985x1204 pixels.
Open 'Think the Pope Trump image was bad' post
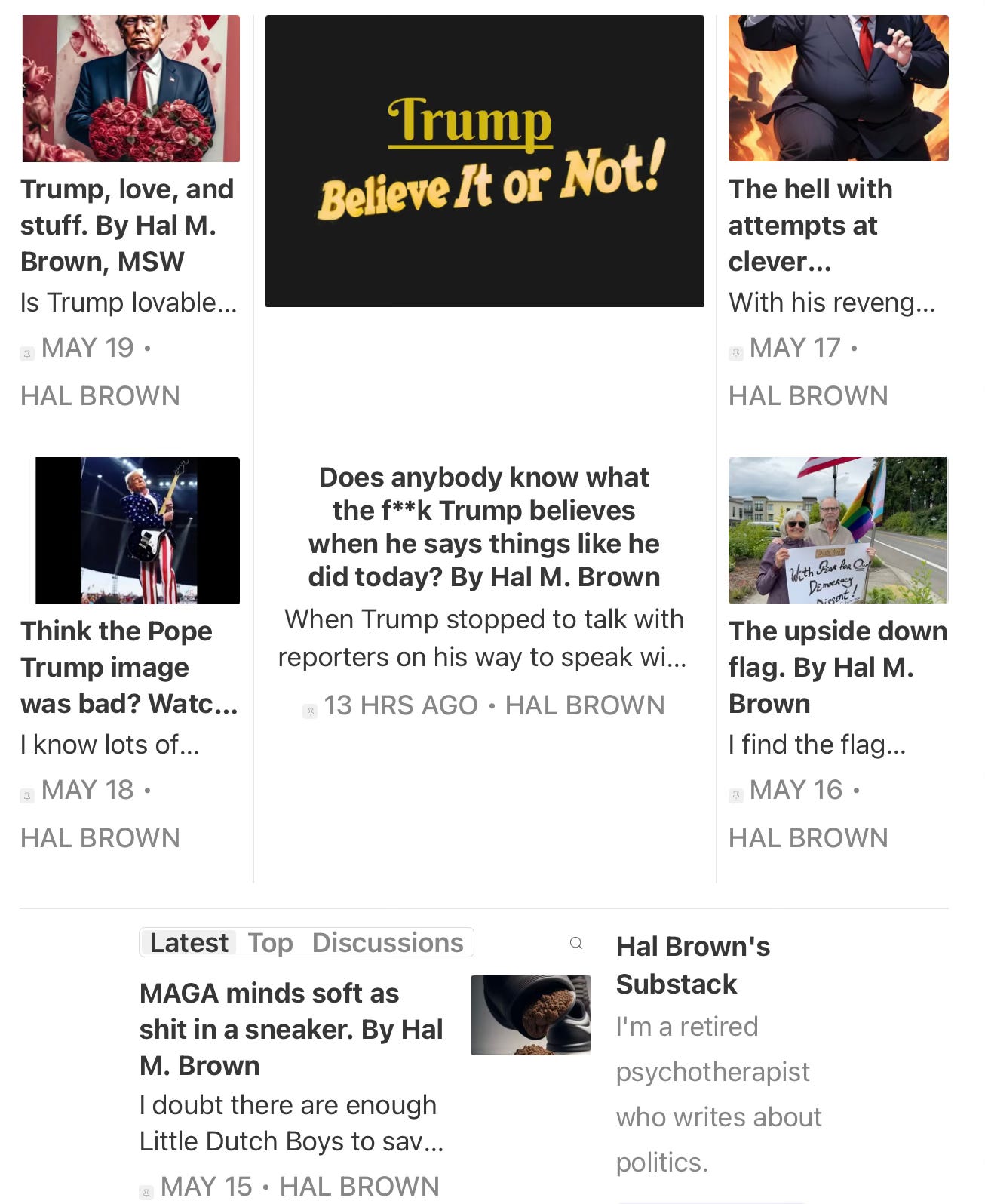coord(128,667)
